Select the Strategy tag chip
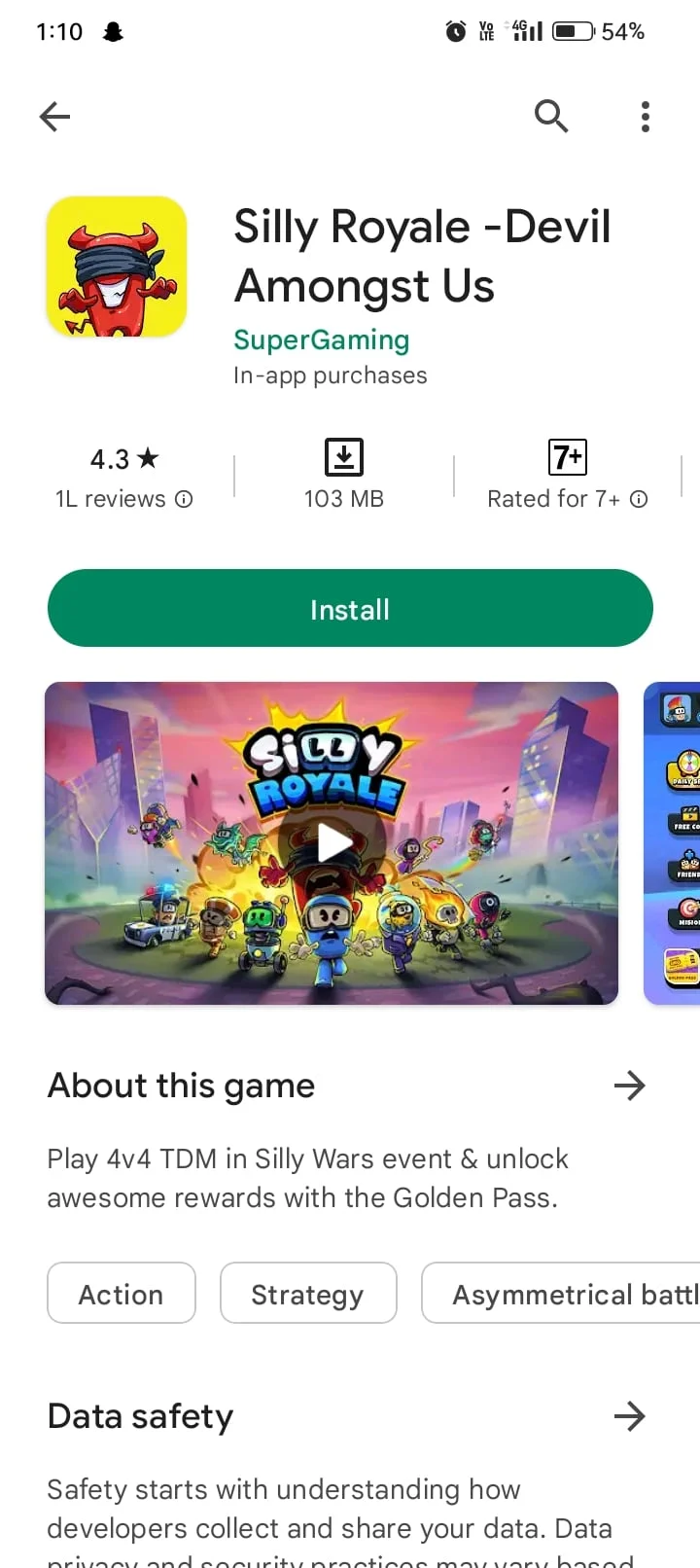The width and height of the screenshot is (700, 1568). (307, 1294)
